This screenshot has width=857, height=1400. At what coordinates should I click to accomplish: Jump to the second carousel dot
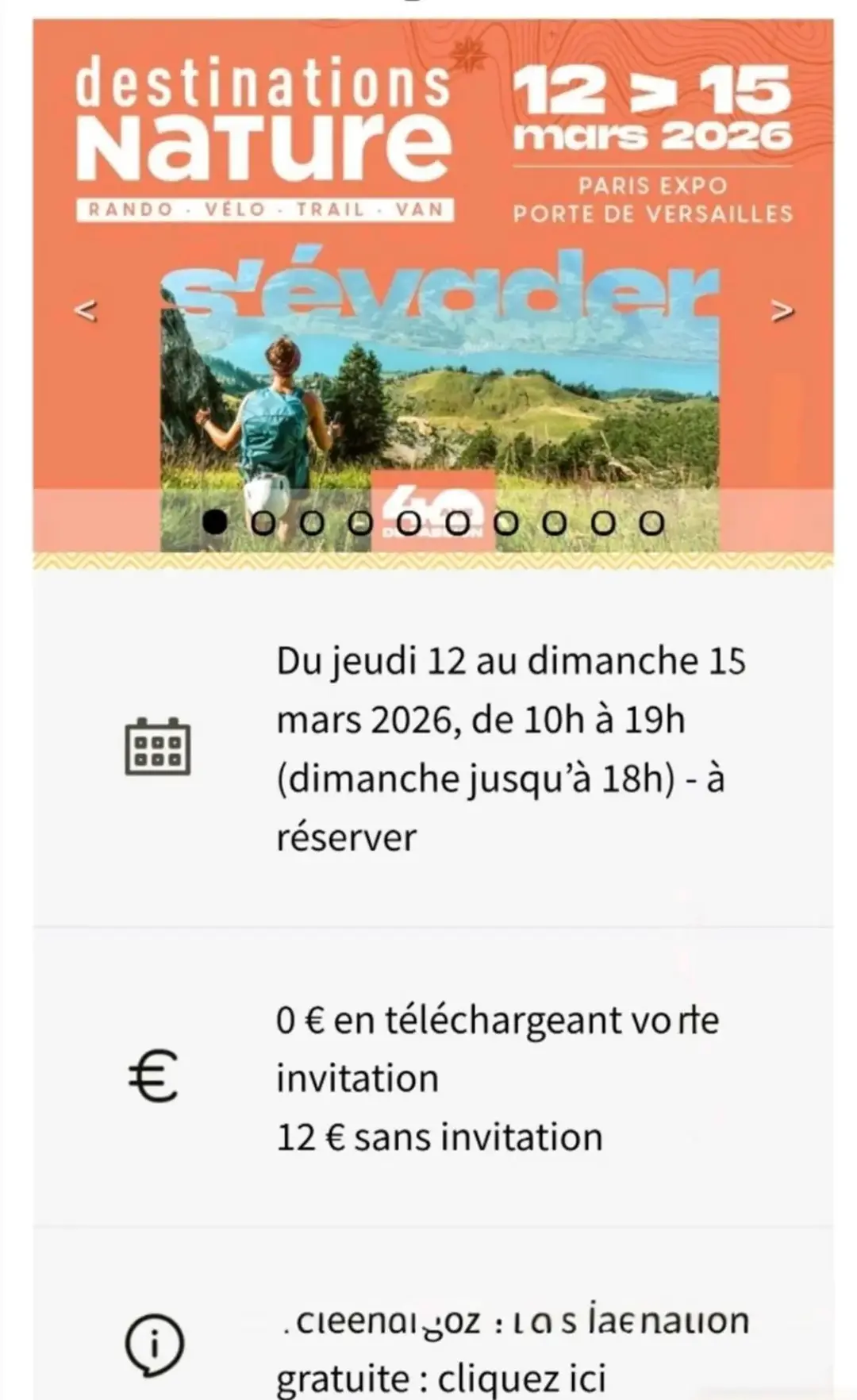(x=263, y=523)
